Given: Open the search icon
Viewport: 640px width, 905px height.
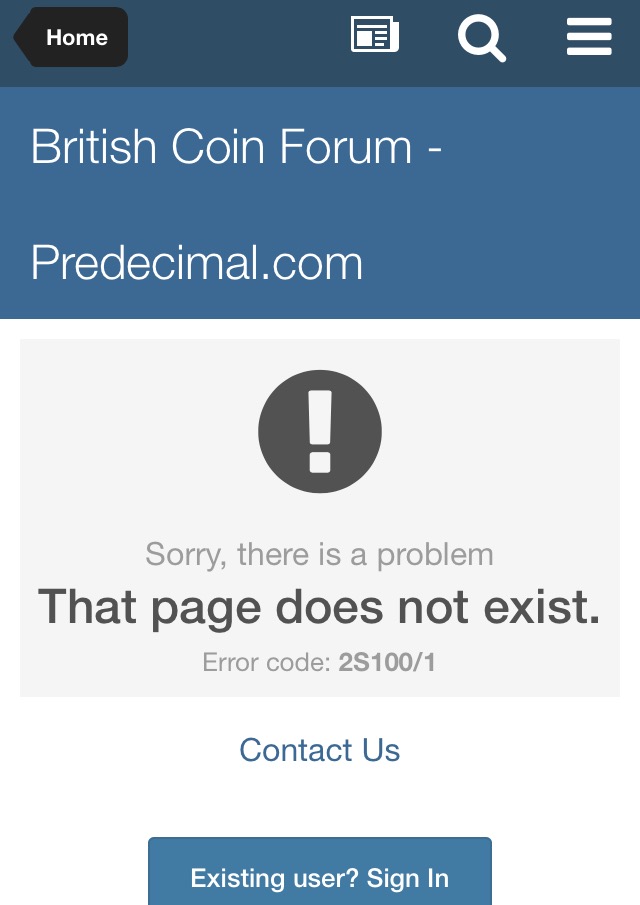Looking at the screenshot, I should [481, 38].
